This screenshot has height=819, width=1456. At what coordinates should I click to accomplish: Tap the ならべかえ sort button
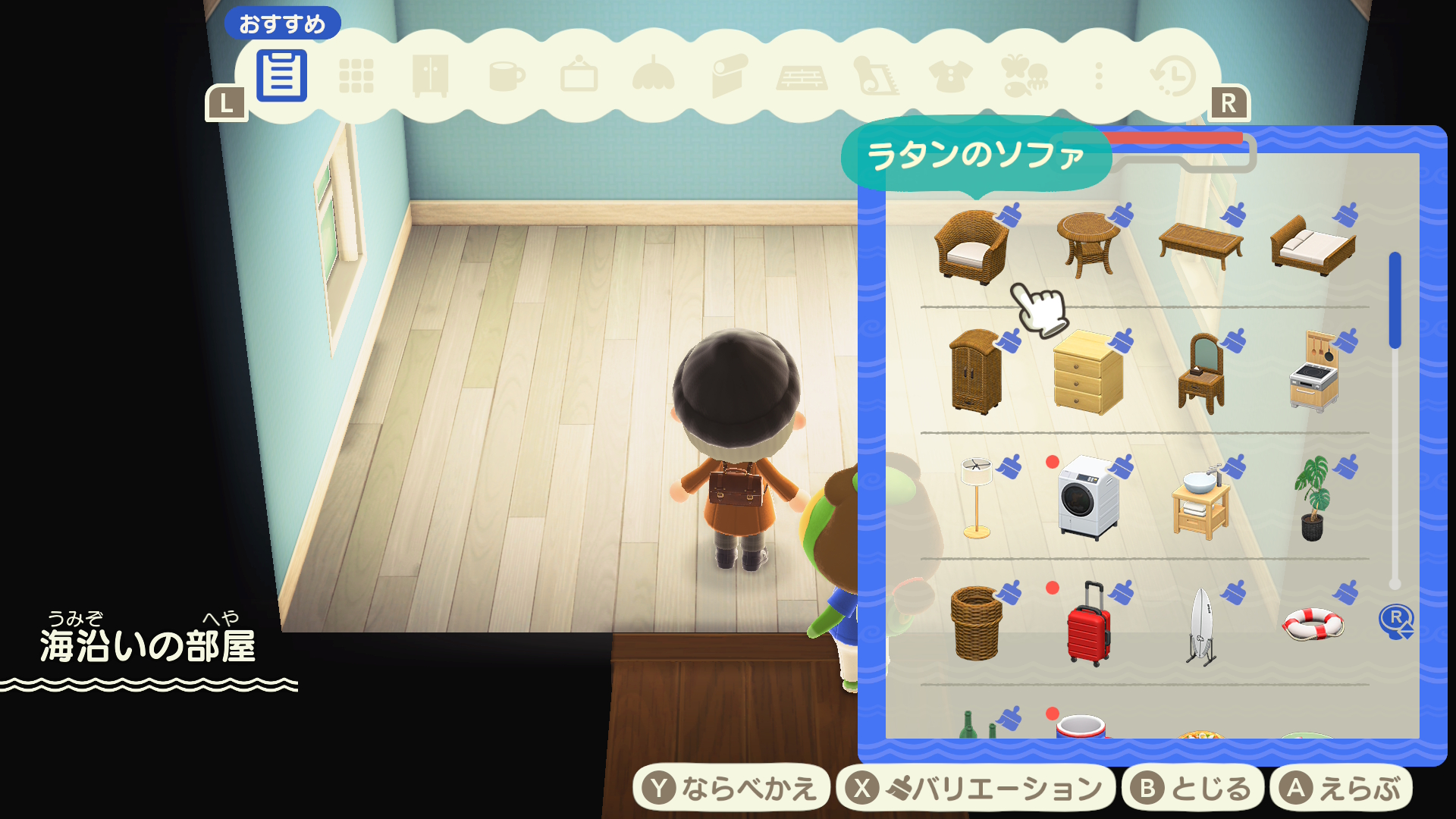730,789
